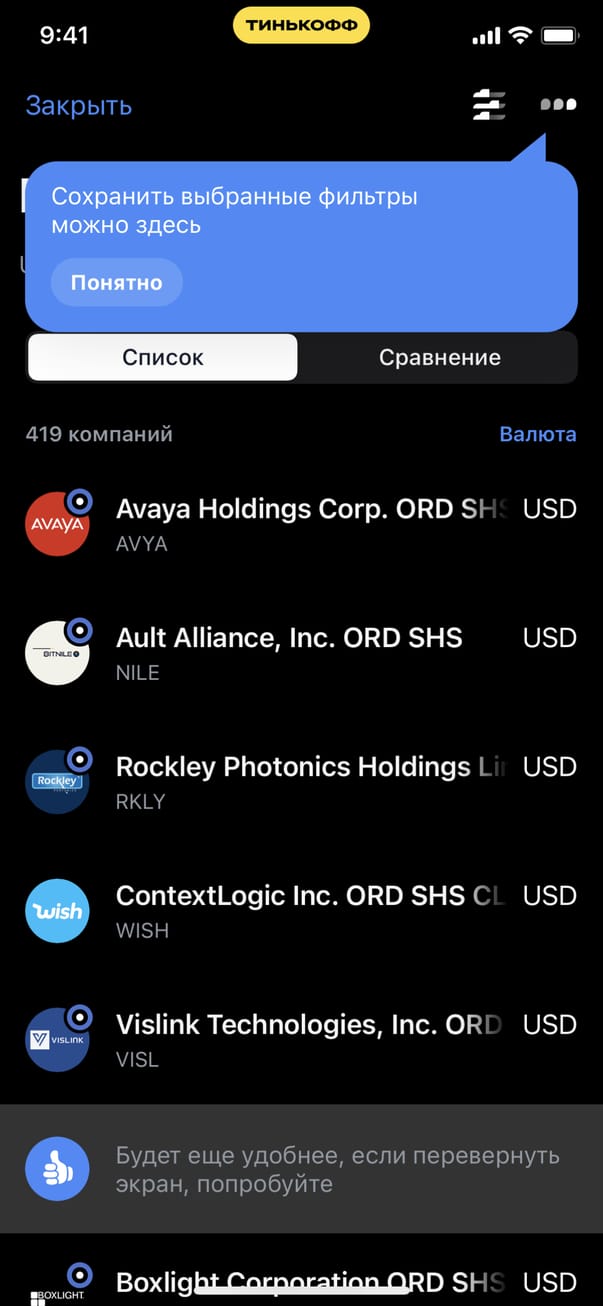Open ContextLogic Inc. (WISH) stock
The image size is (603, 1306).
(300, 910)
